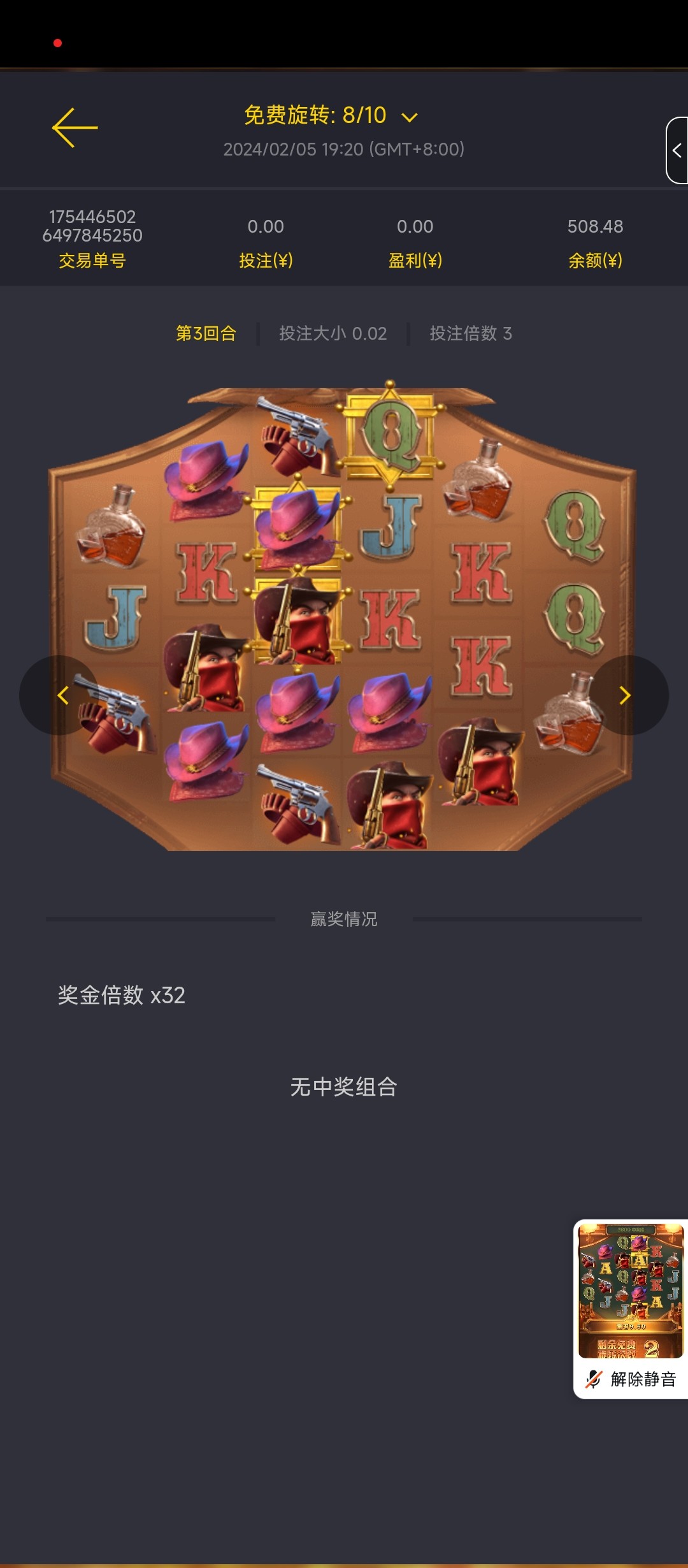688x1568 pixels.
Task: Open the floating game preview thumbnail
Action: point(631,1291)
